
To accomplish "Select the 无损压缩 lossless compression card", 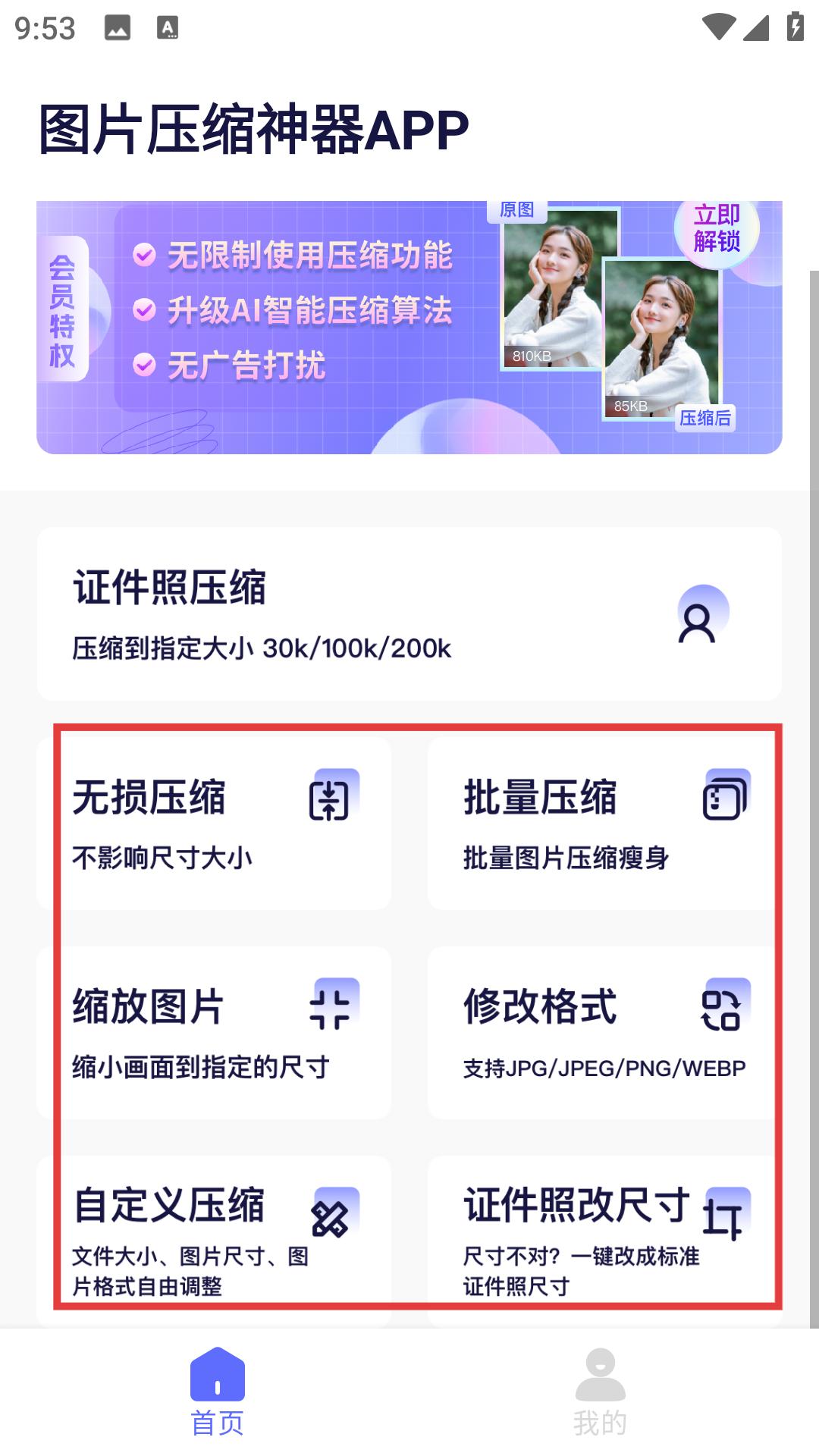I will pos(214,824).
